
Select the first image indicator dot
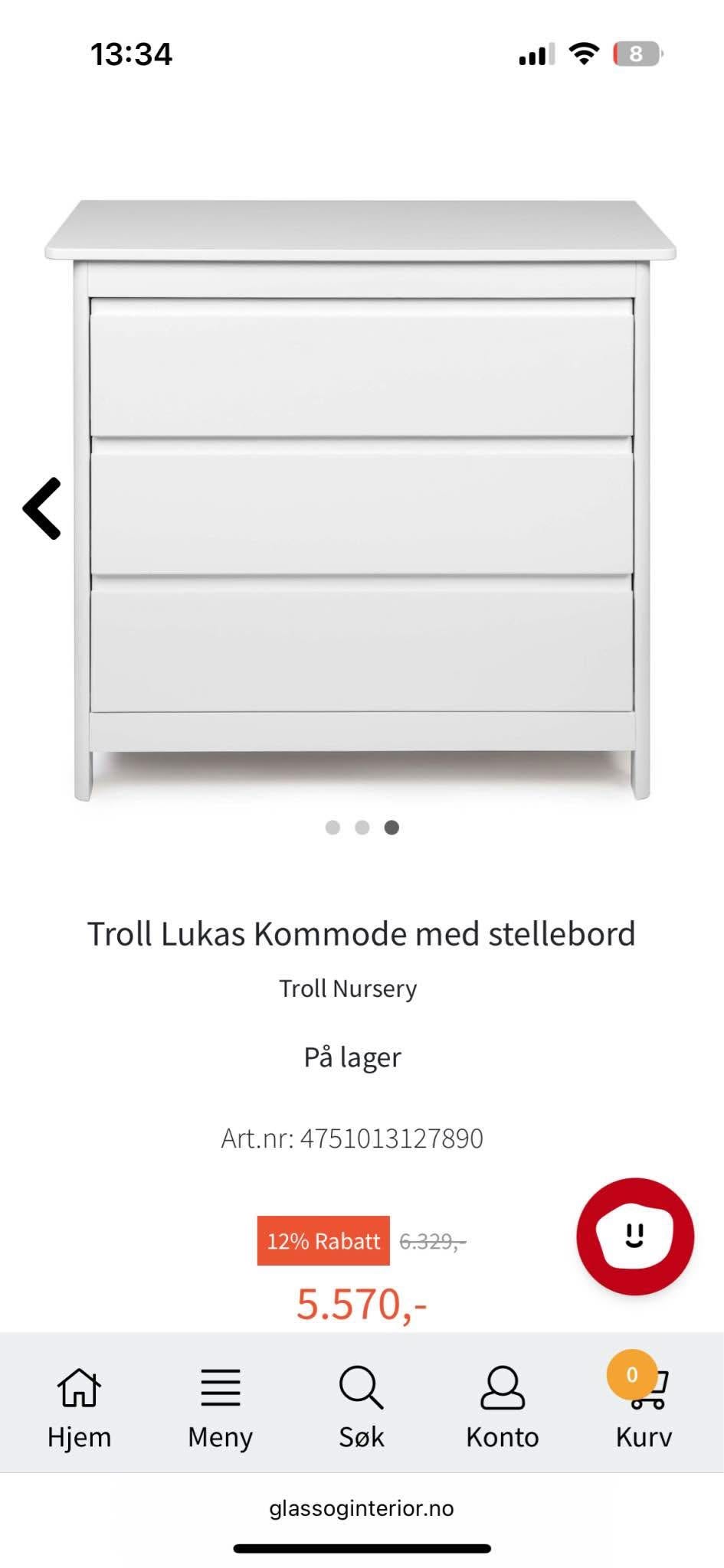(333, 827)
